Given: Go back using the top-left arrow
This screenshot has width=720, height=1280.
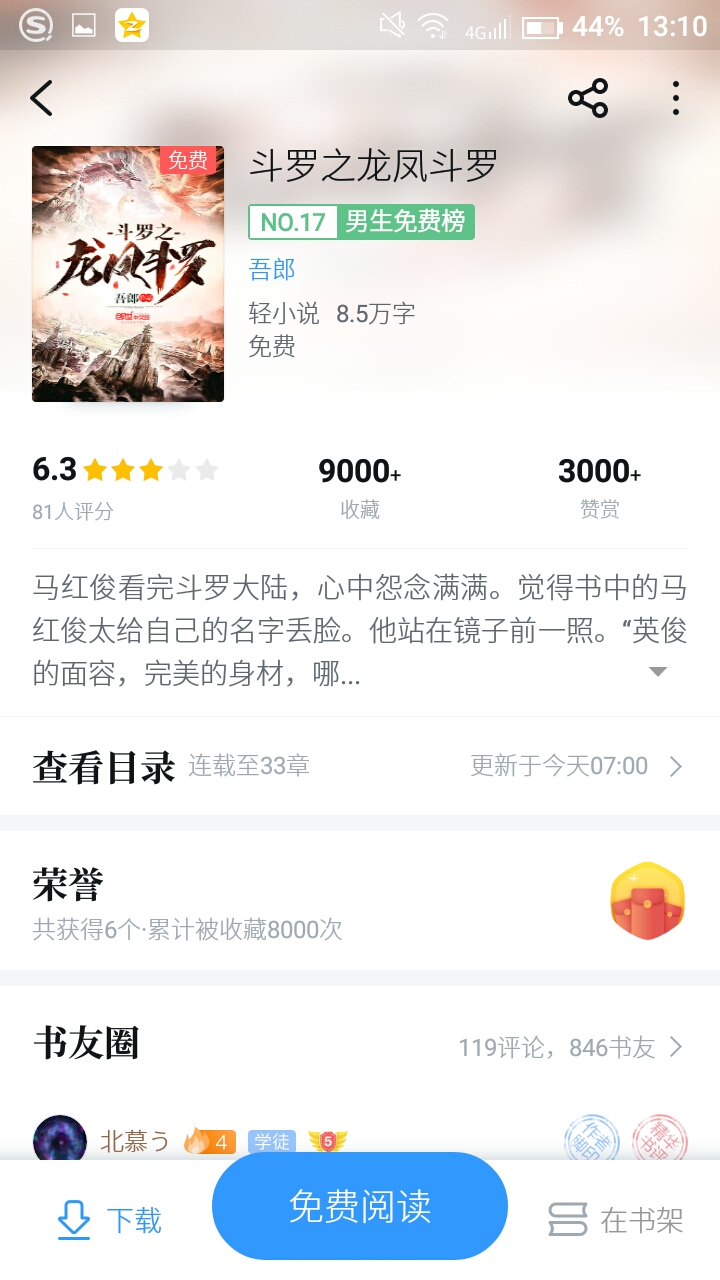Looking at the screenshot, I should pos(42,98).
